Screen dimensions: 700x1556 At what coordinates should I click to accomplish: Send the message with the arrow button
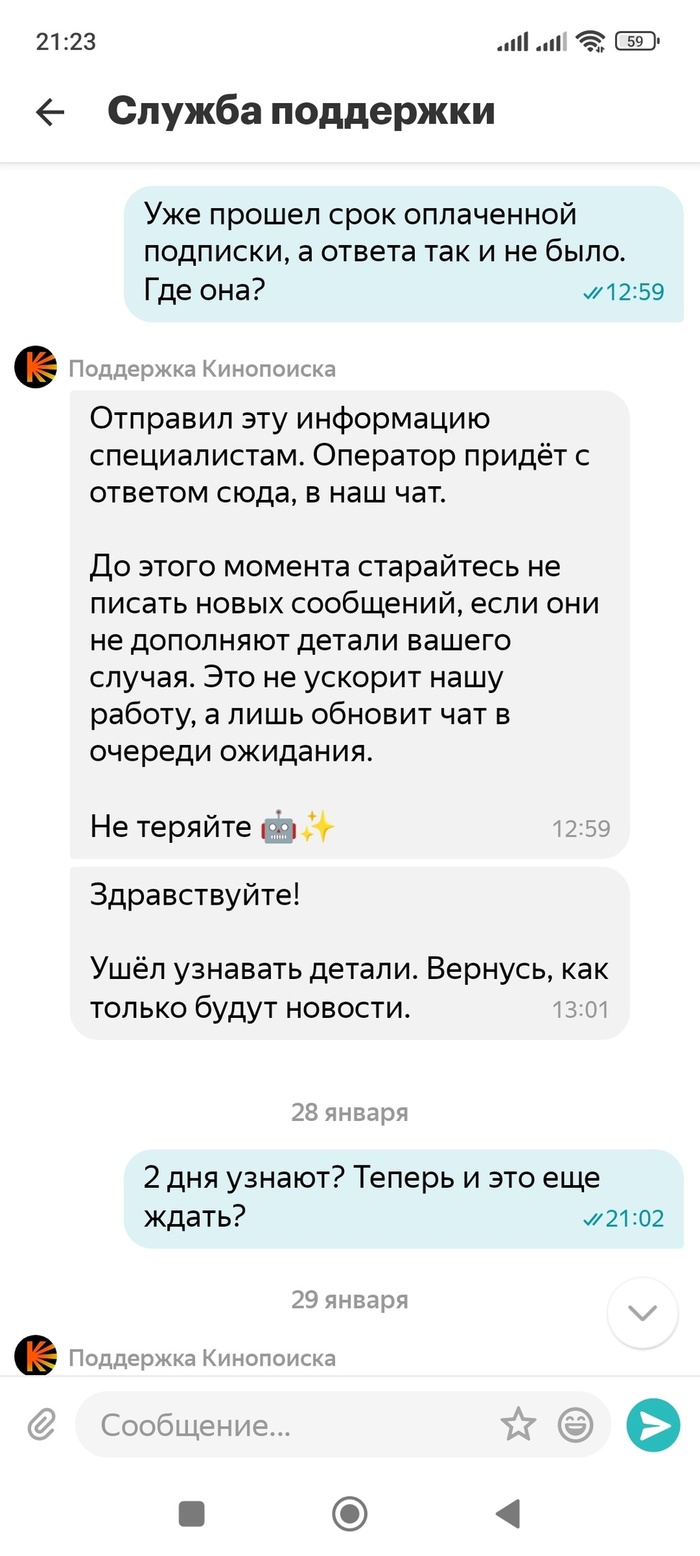coord(653,1424)
